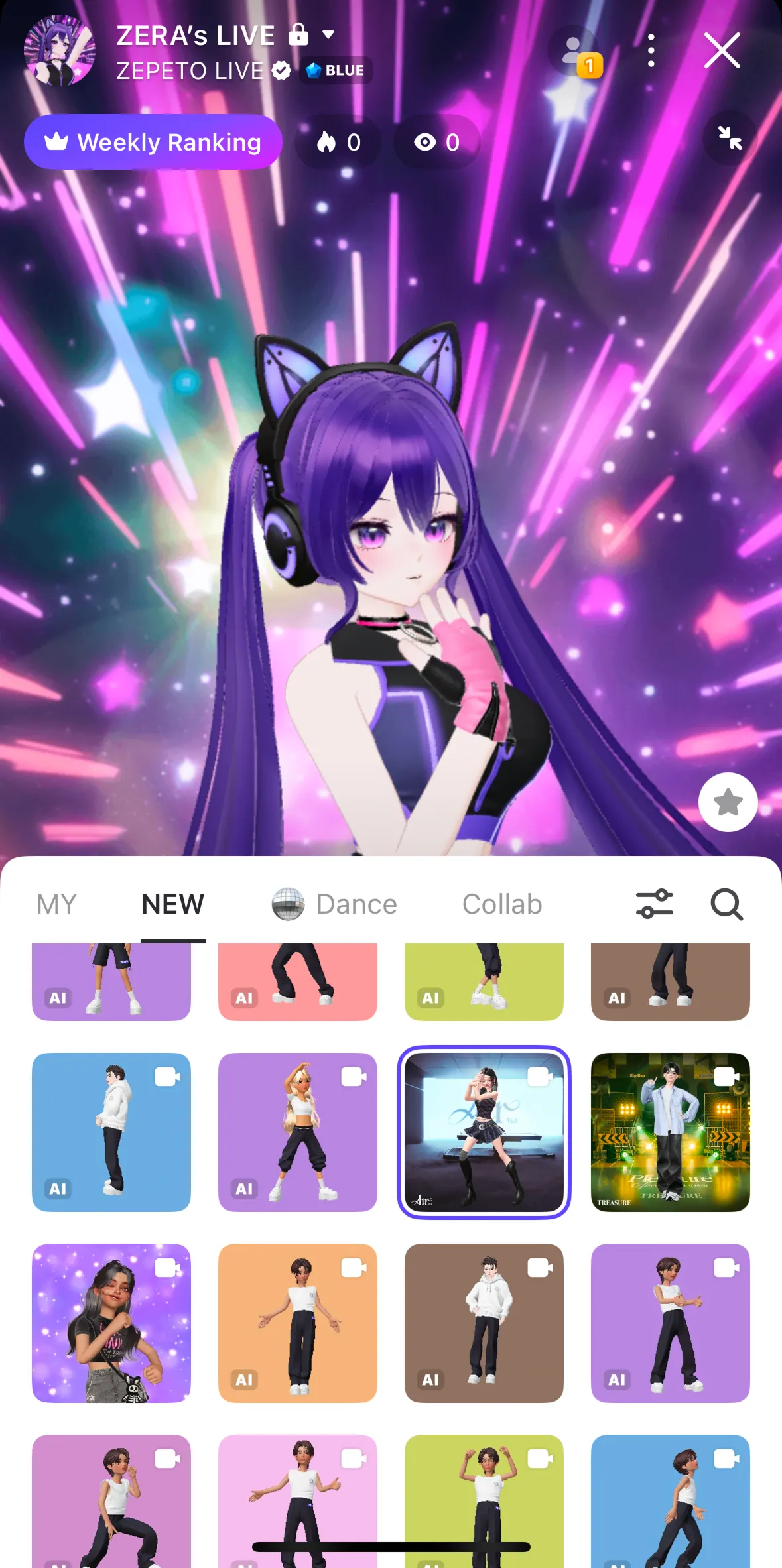
Task: Close the live broadcast screen
Action: click(722, 51)
